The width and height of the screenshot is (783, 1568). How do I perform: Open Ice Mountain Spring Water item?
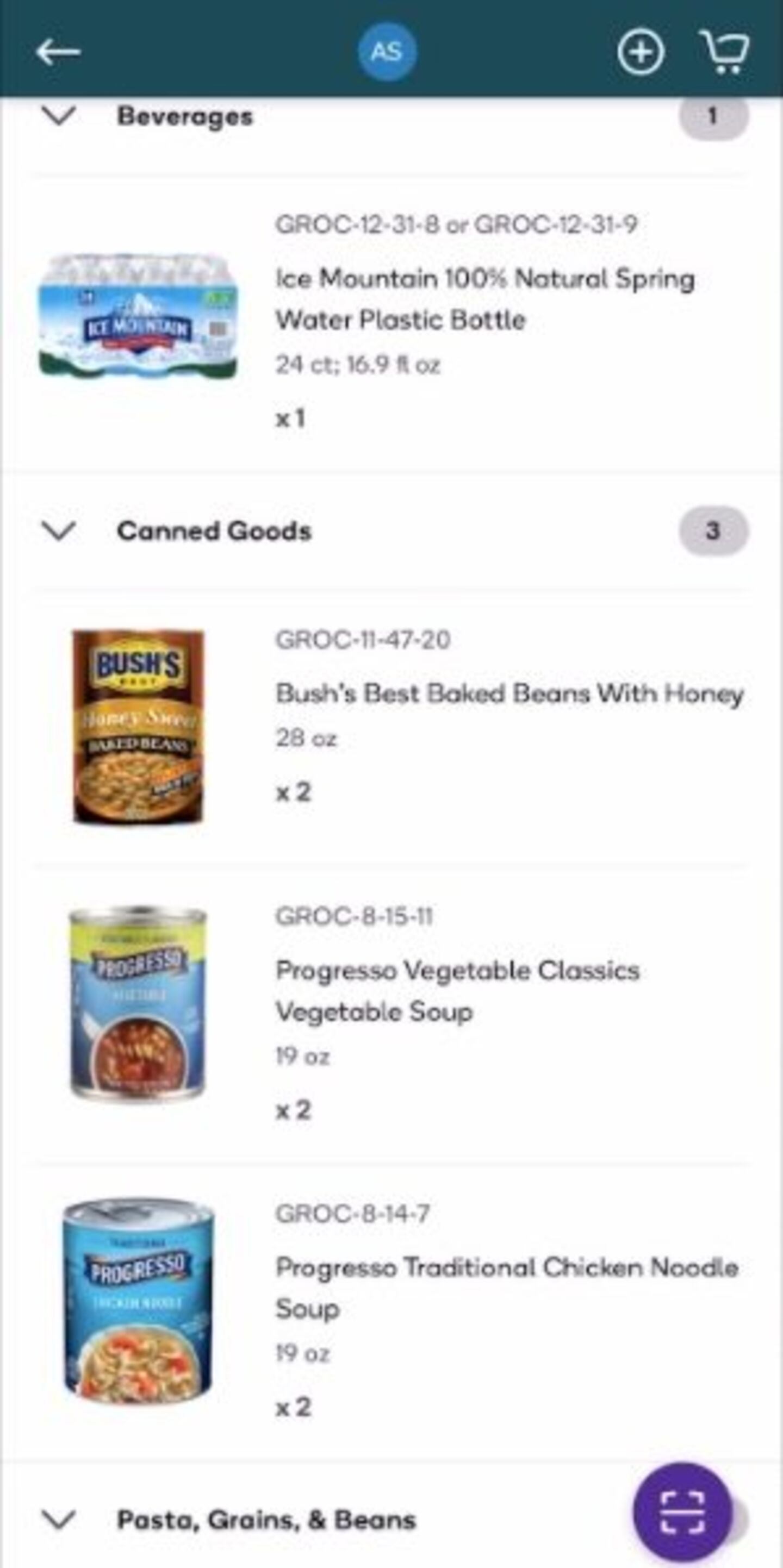coord(484,299)
